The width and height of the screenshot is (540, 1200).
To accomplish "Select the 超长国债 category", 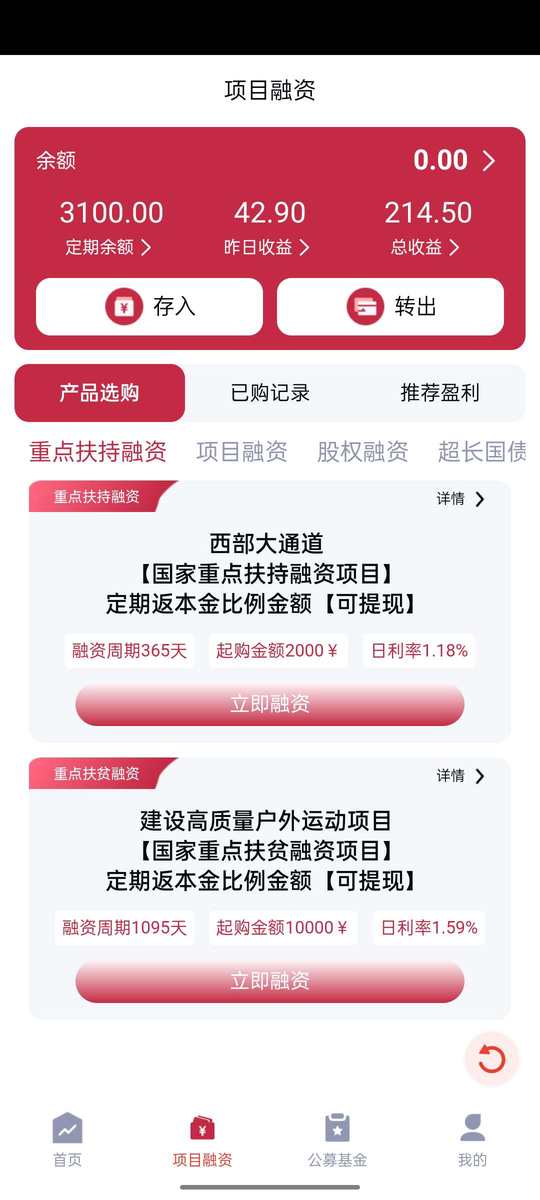I will 482,452.
